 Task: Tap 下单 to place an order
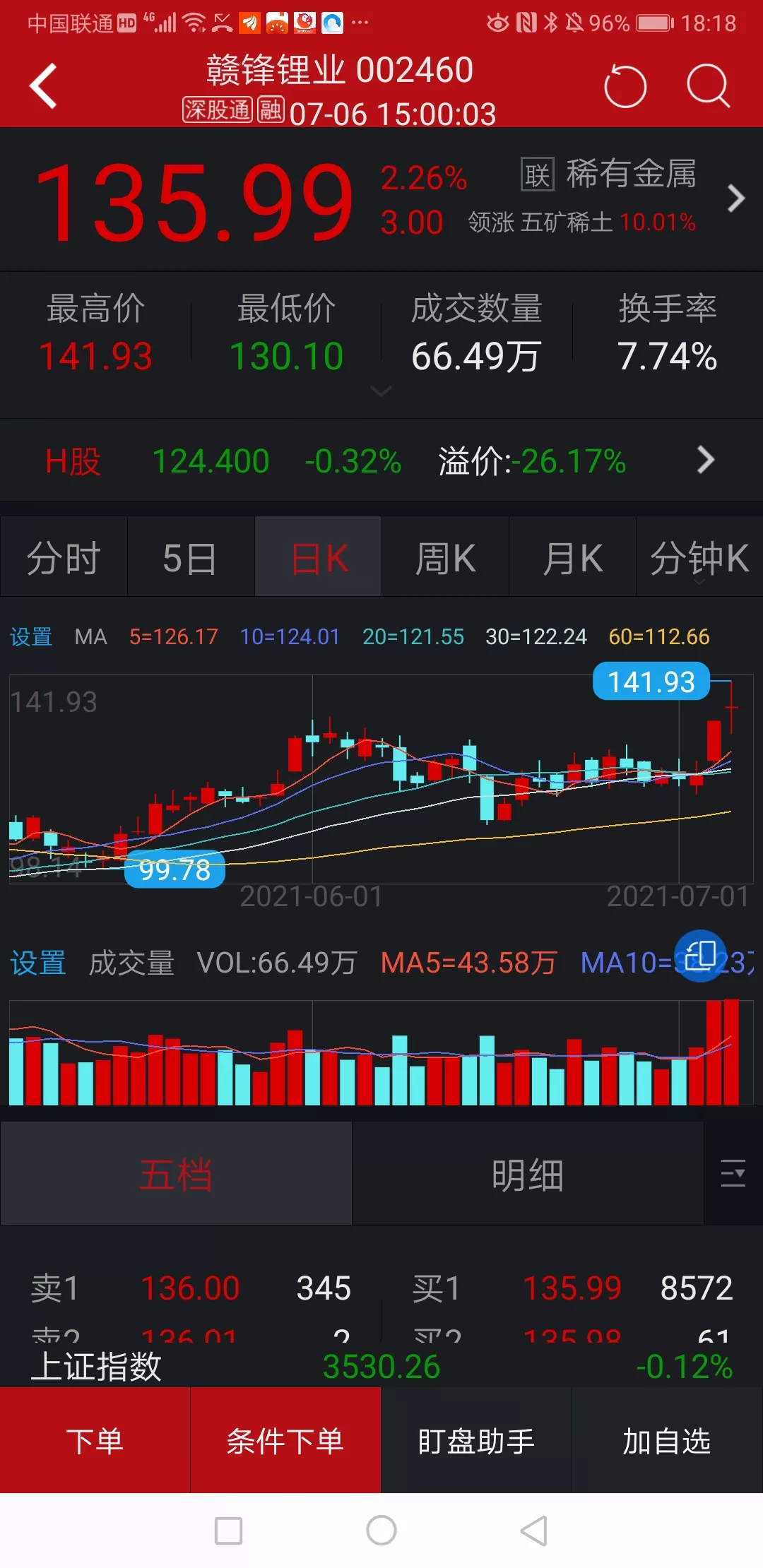click(95, 1441)
